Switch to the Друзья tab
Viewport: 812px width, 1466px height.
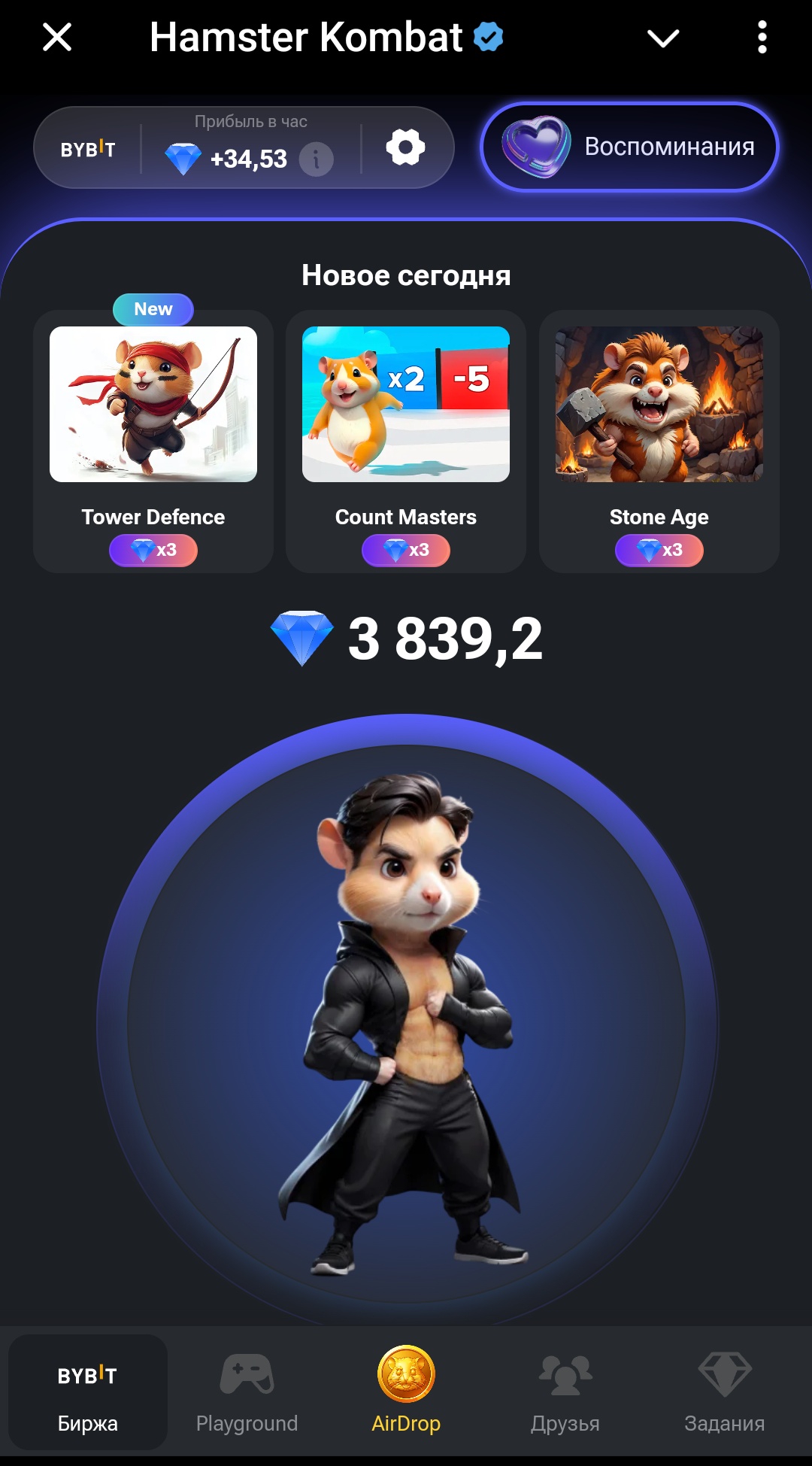[565, 1392]
